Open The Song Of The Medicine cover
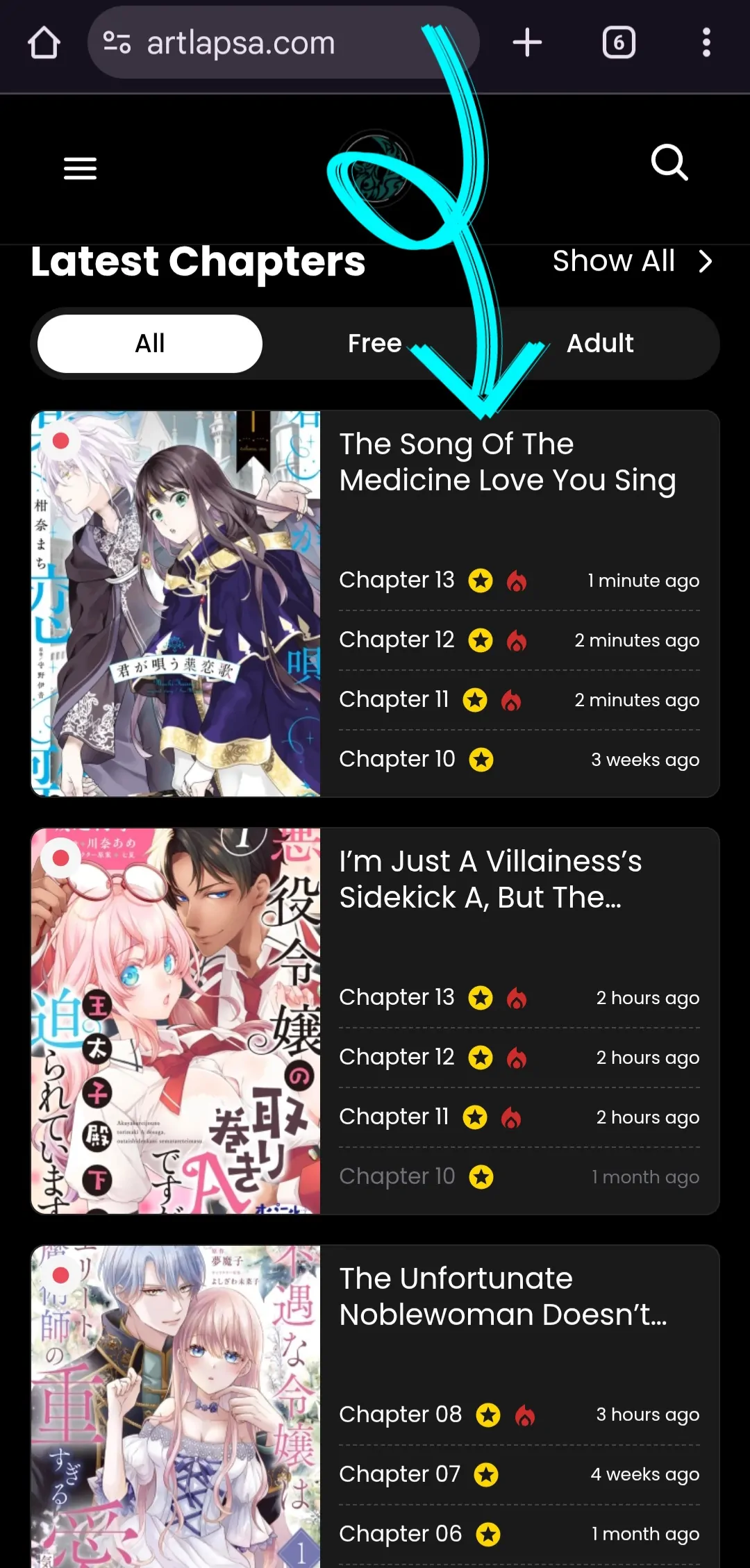 [176, 603]
